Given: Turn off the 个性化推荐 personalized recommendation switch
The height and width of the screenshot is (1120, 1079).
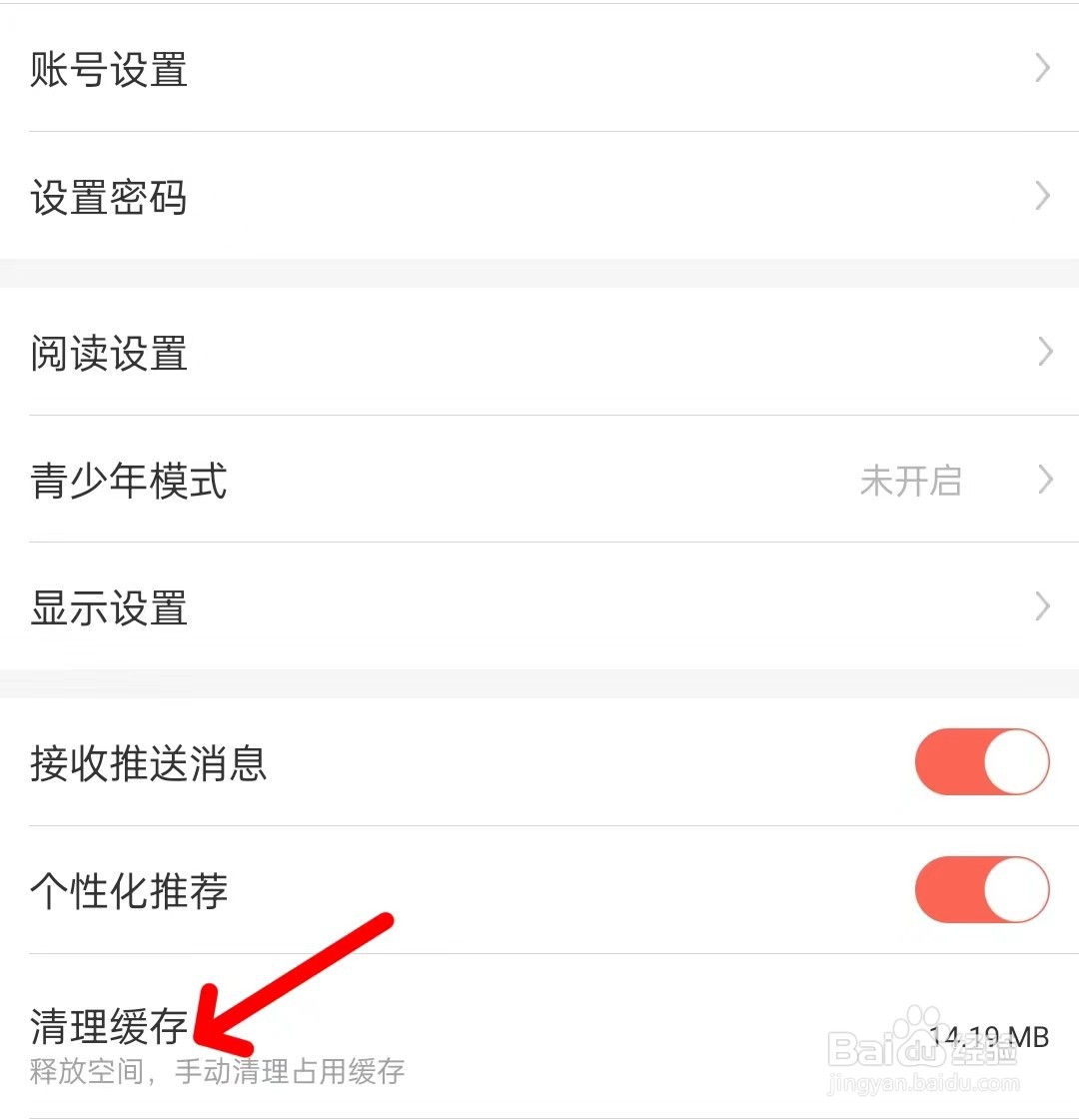Looking at the screenshot, I should coord(982,889).
